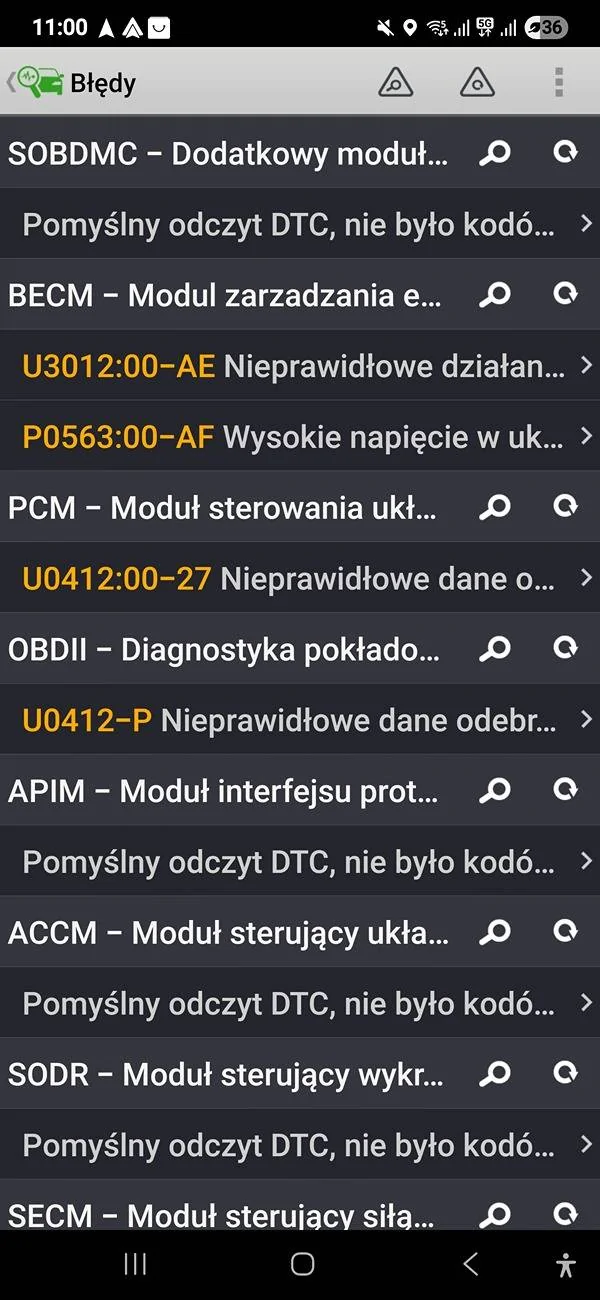This screenshot has width=600, height=1300.
Task: Open the DTC result under APIM
Action: point(300,862)
